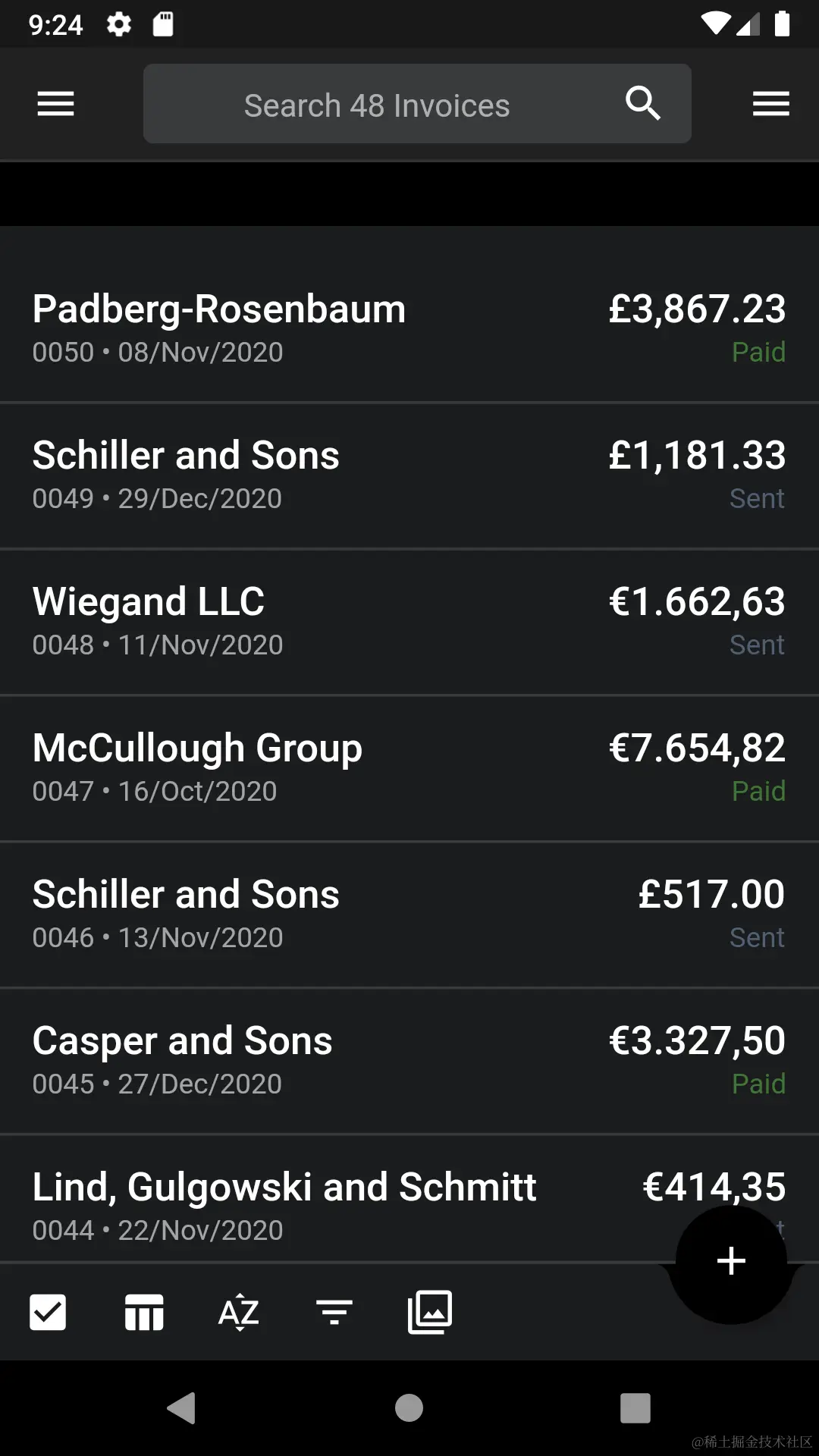Open Casper and Sons invoice 0045
819x1456 pixels.
[x=303, y=1060]
